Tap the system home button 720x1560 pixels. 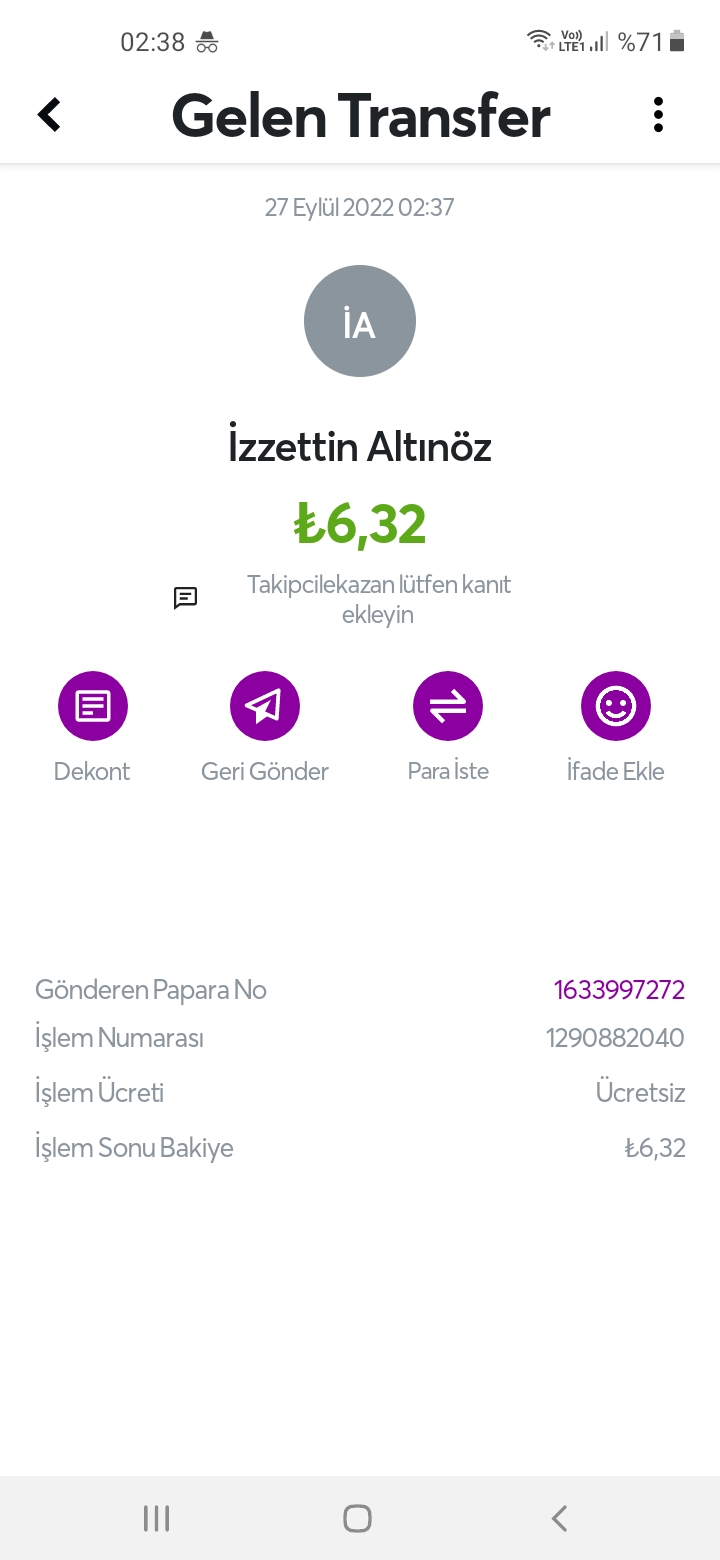pyautogui.click(x=358, y=1518)
